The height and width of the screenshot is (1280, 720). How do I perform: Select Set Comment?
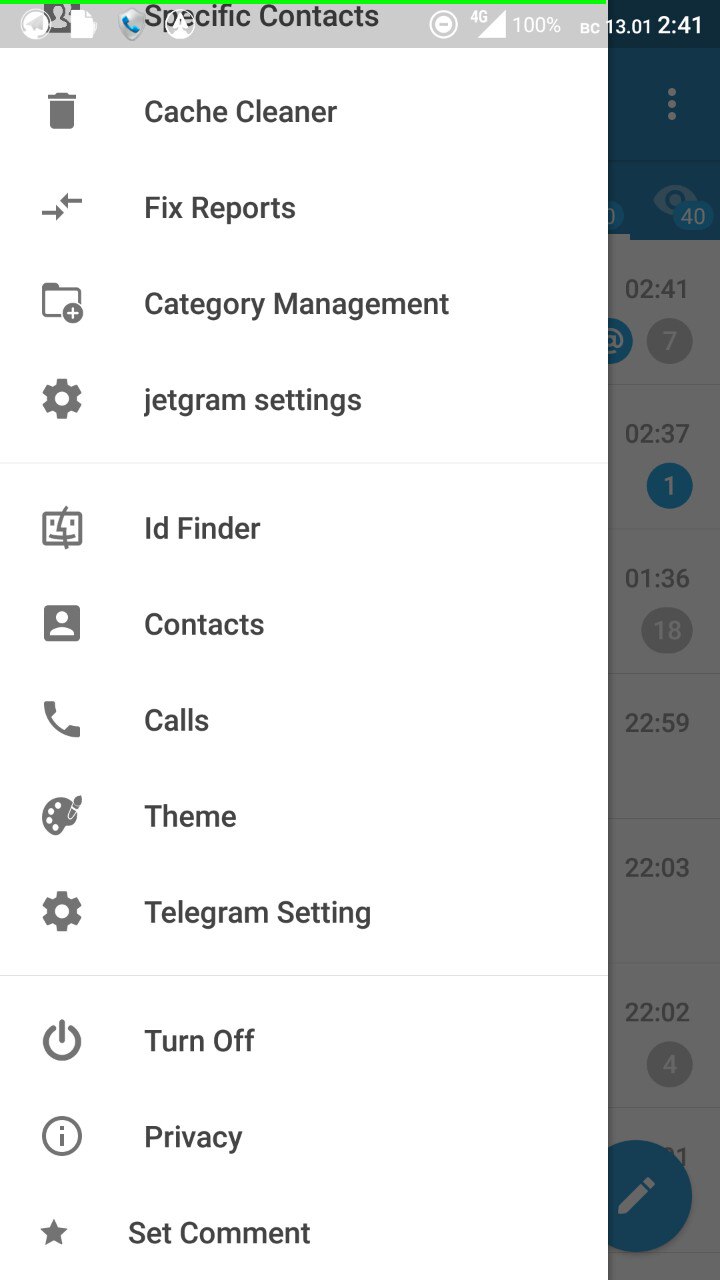tap(304, 1232)
